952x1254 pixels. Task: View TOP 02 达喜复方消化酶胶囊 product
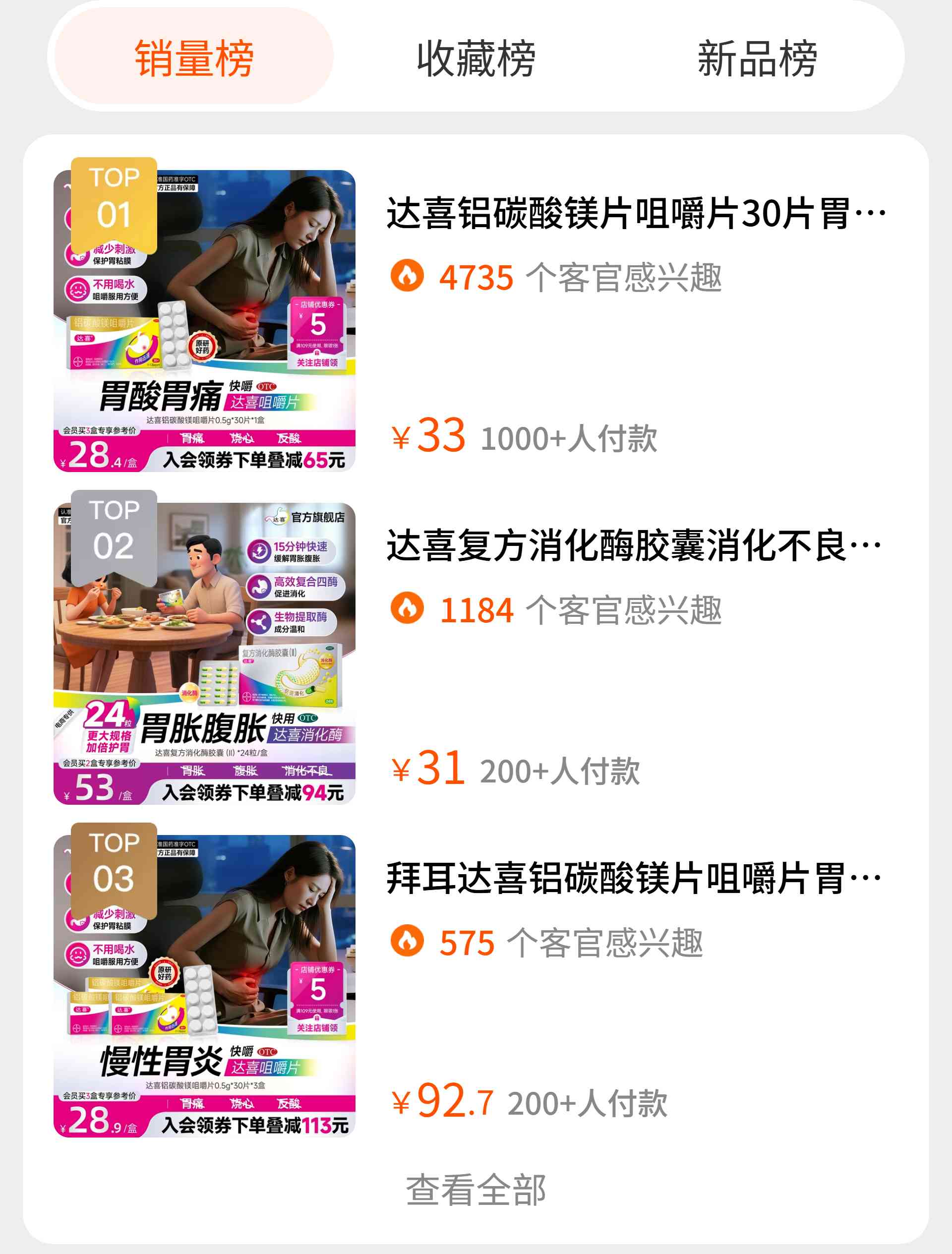coord(633,545)
